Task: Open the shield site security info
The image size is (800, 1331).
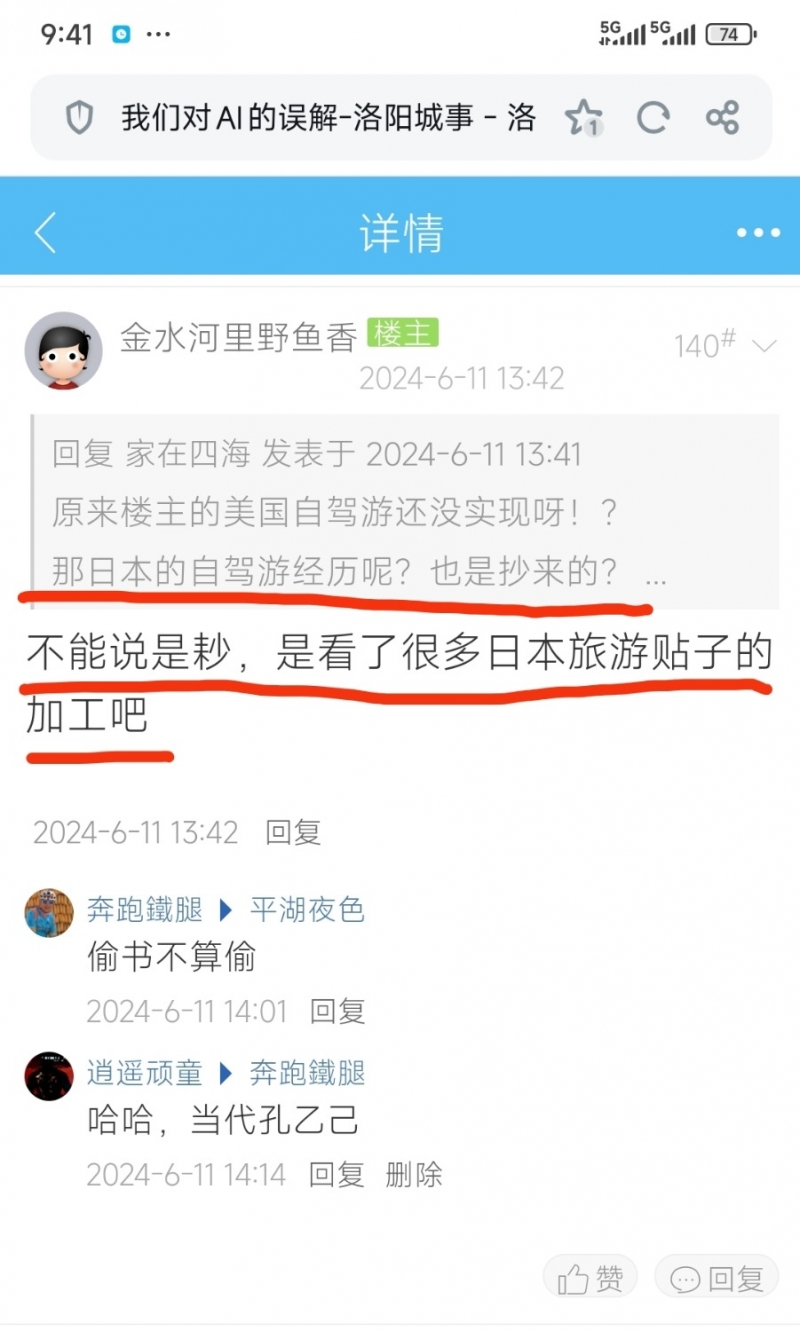Action: click(79, 118)
